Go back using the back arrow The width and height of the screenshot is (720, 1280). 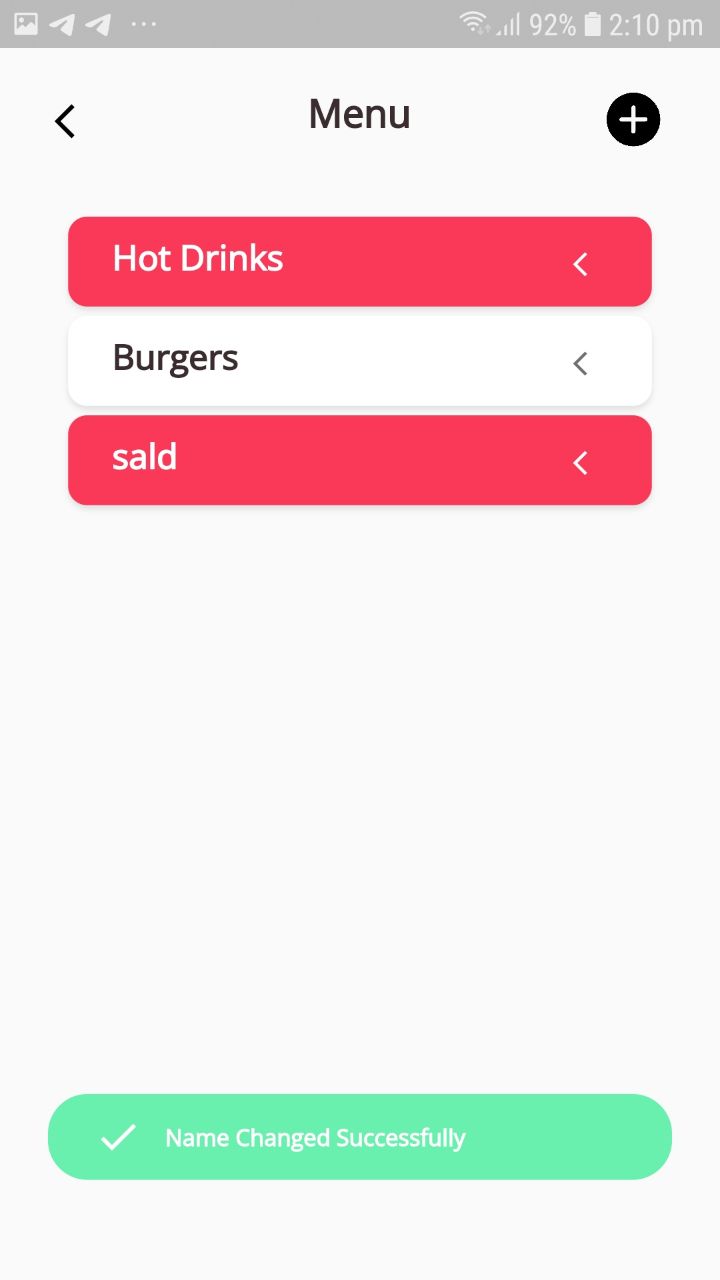(x=65, y=121)
